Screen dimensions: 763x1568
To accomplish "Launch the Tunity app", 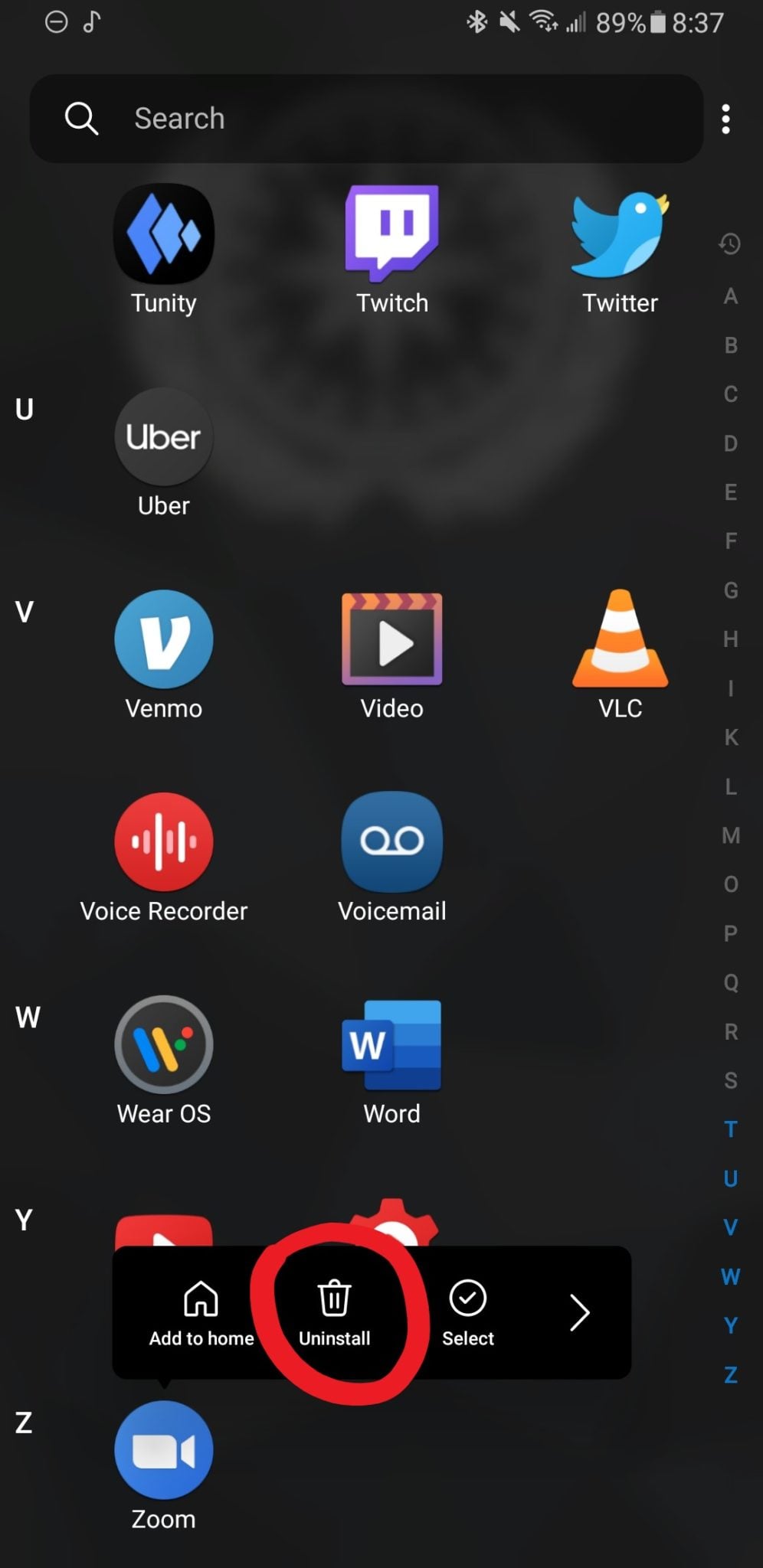I will 163,234.
